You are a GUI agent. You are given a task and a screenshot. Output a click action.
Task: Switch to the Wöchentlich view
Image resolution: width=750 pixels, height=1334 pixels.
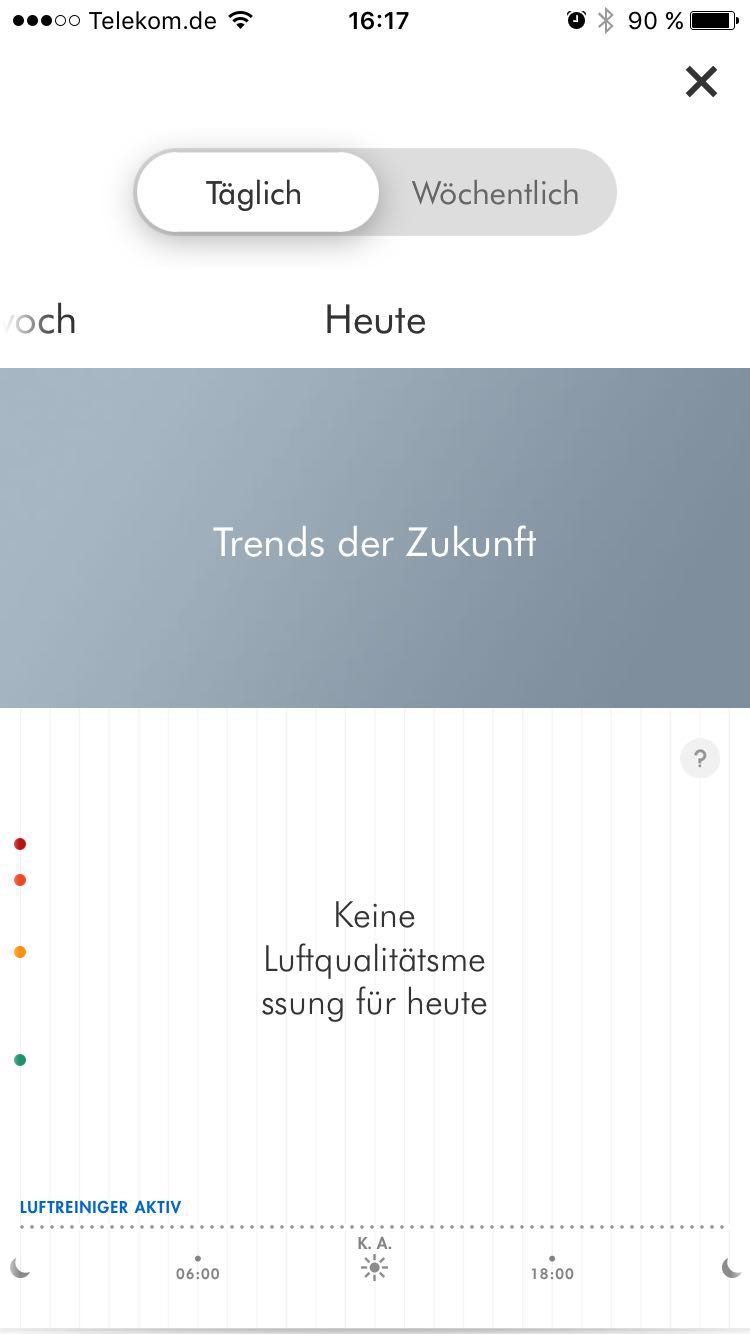click(x=495, y=193)
